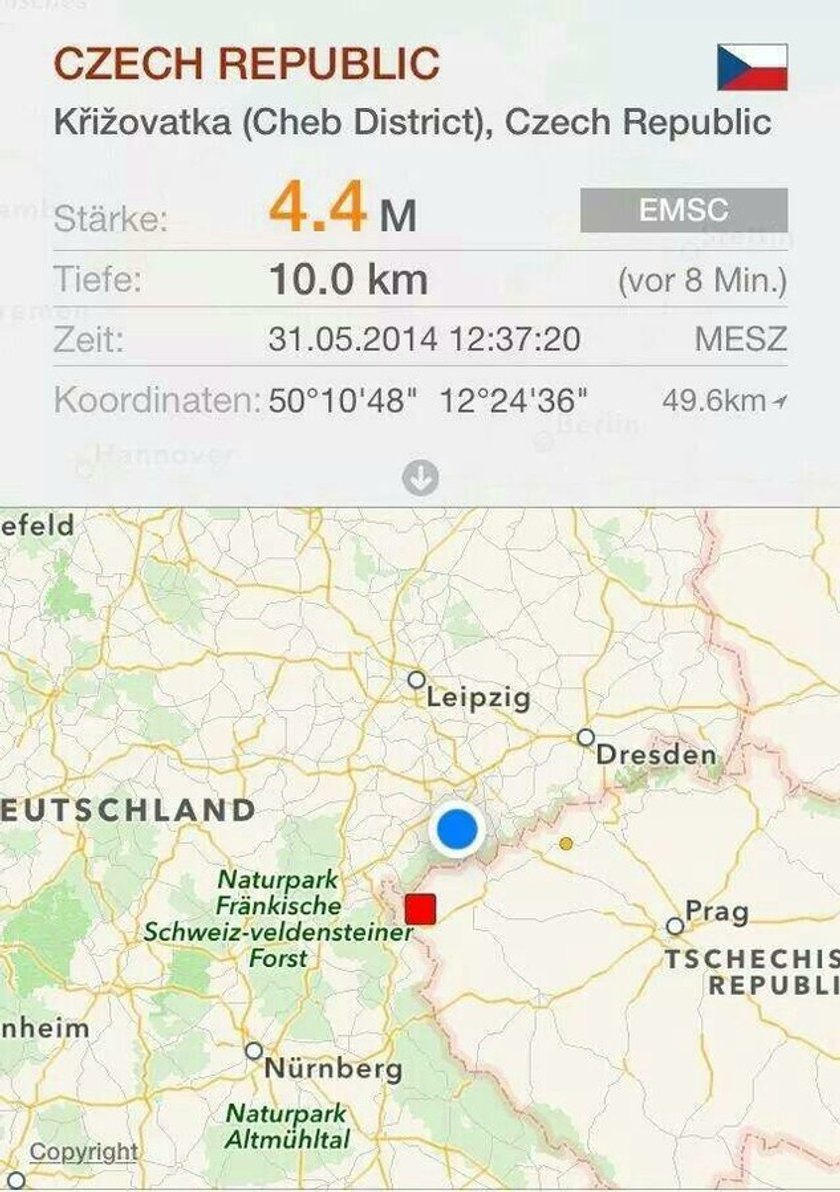
Task: Expand the details panel with the down arrow
Action: click(420, 480)
